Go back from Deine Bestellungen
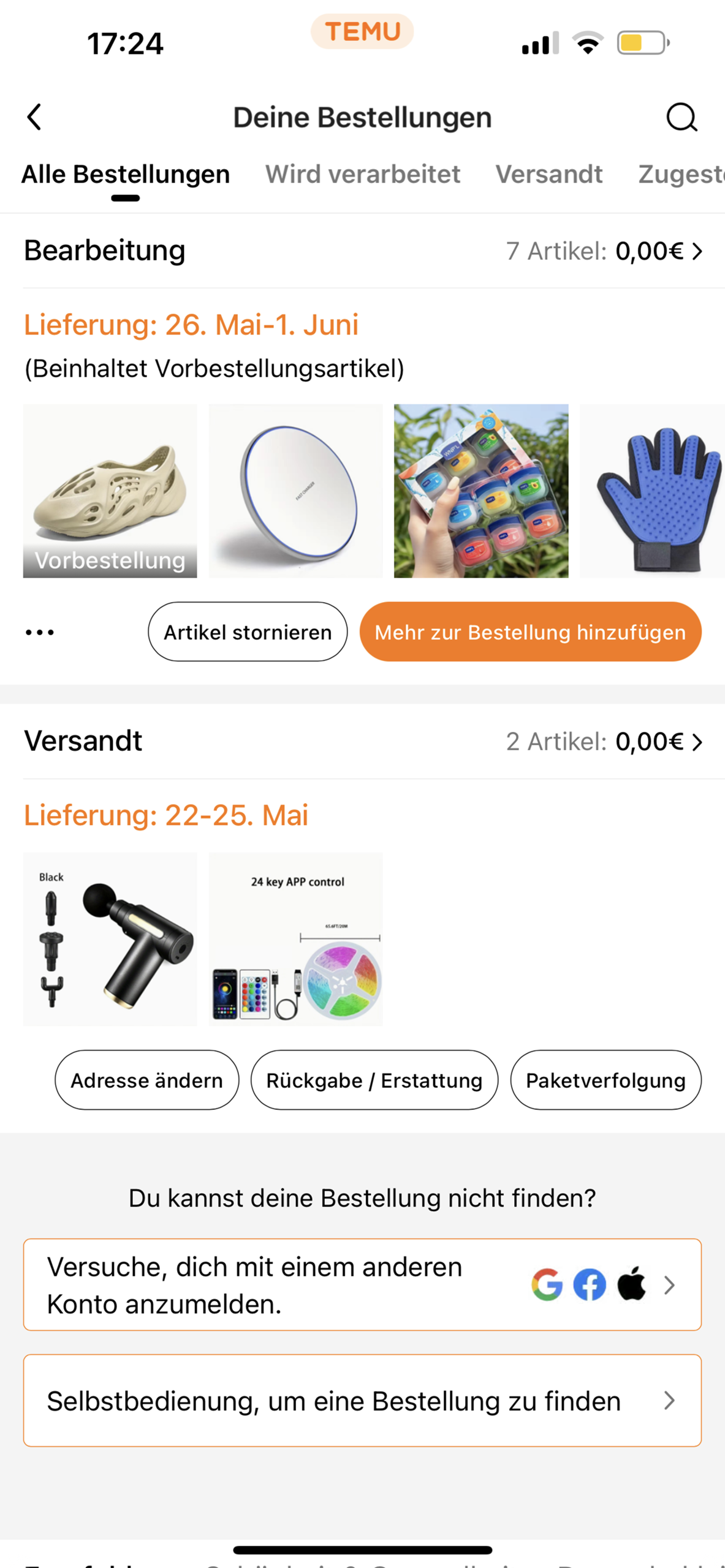The image size is (725, 1568). (x=34, y=117)
